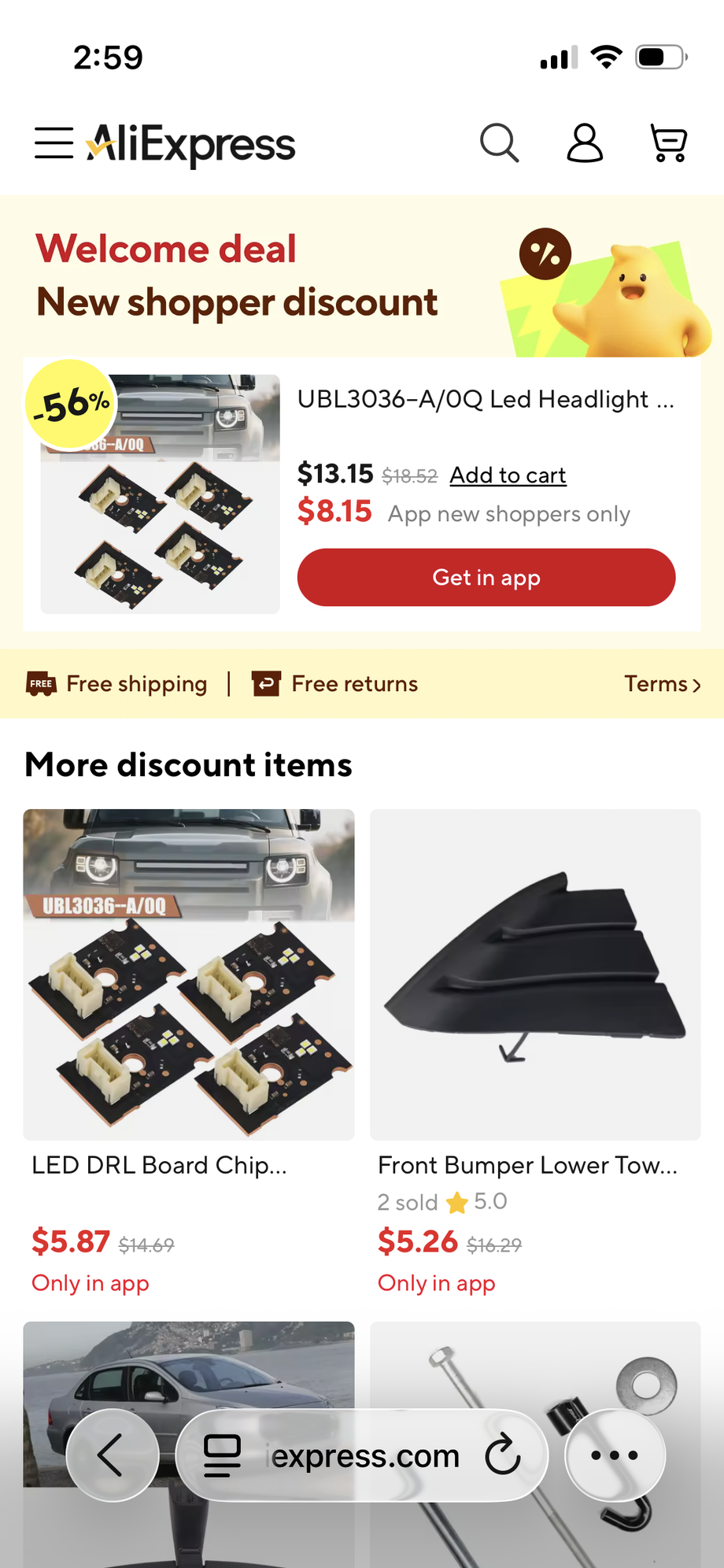Screen dimensions: 724x1568
Task: Open the LED DRL Board Chip product
Action: click(189, 974)
